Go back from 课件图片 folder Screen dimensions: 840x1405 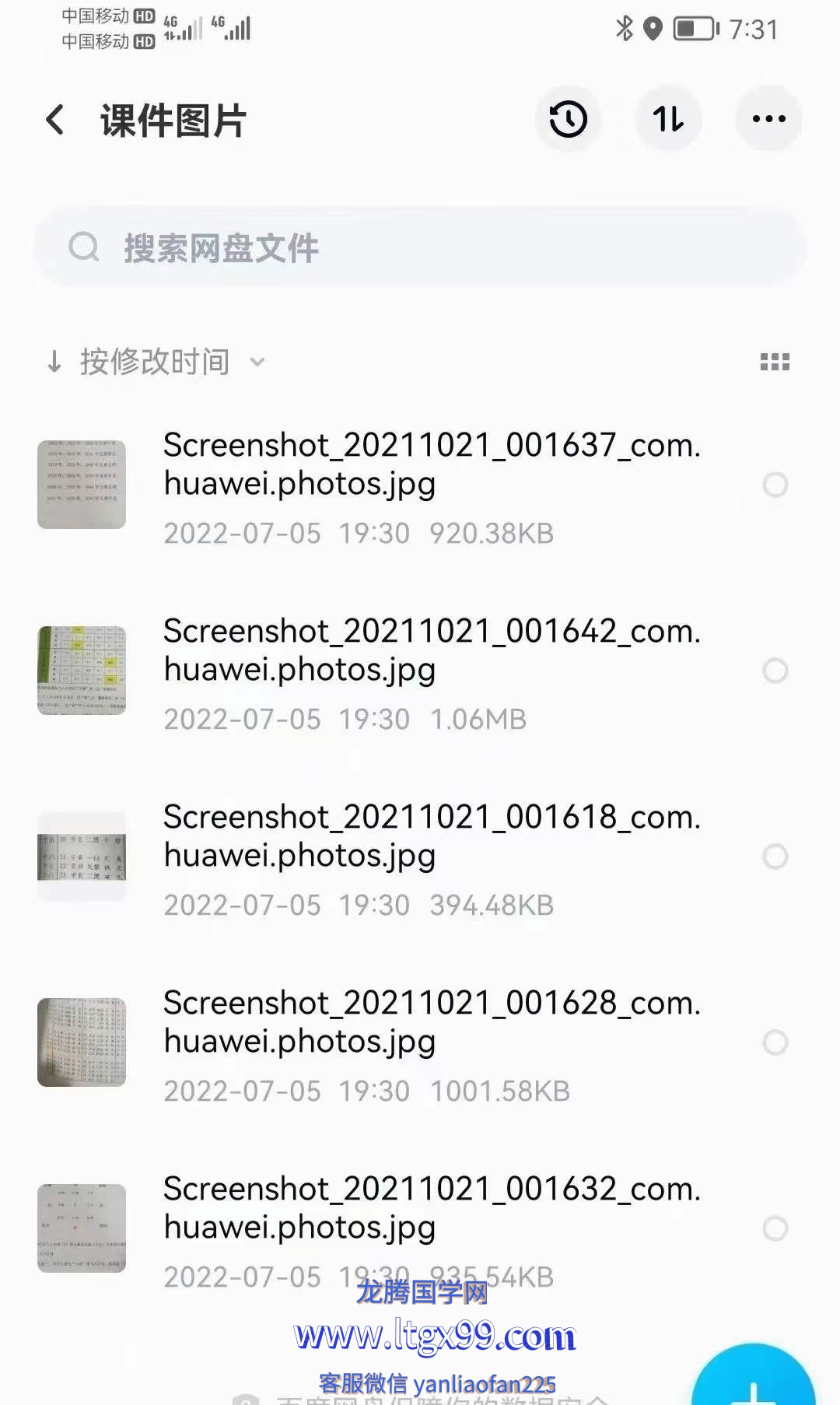[x=54, y=120]
